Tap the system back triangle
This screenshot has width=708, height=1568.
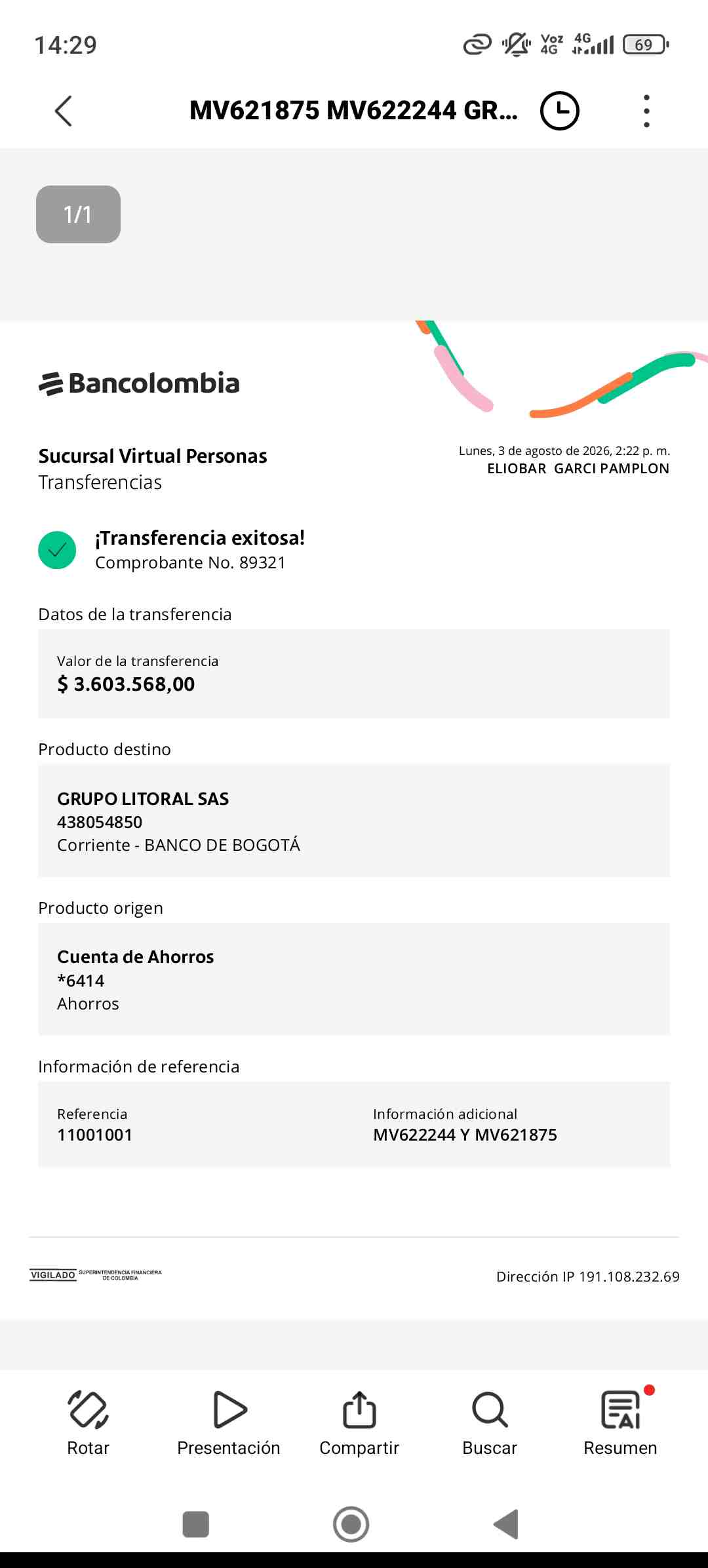tap(506, 1524)
